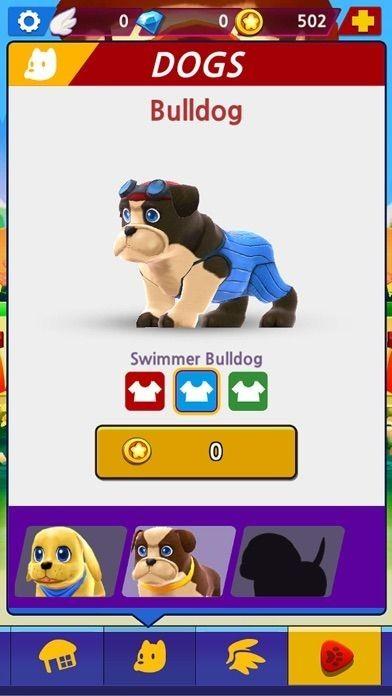392x696 pixels.
Task: Open the settings gear
Action: click(28, 21)
